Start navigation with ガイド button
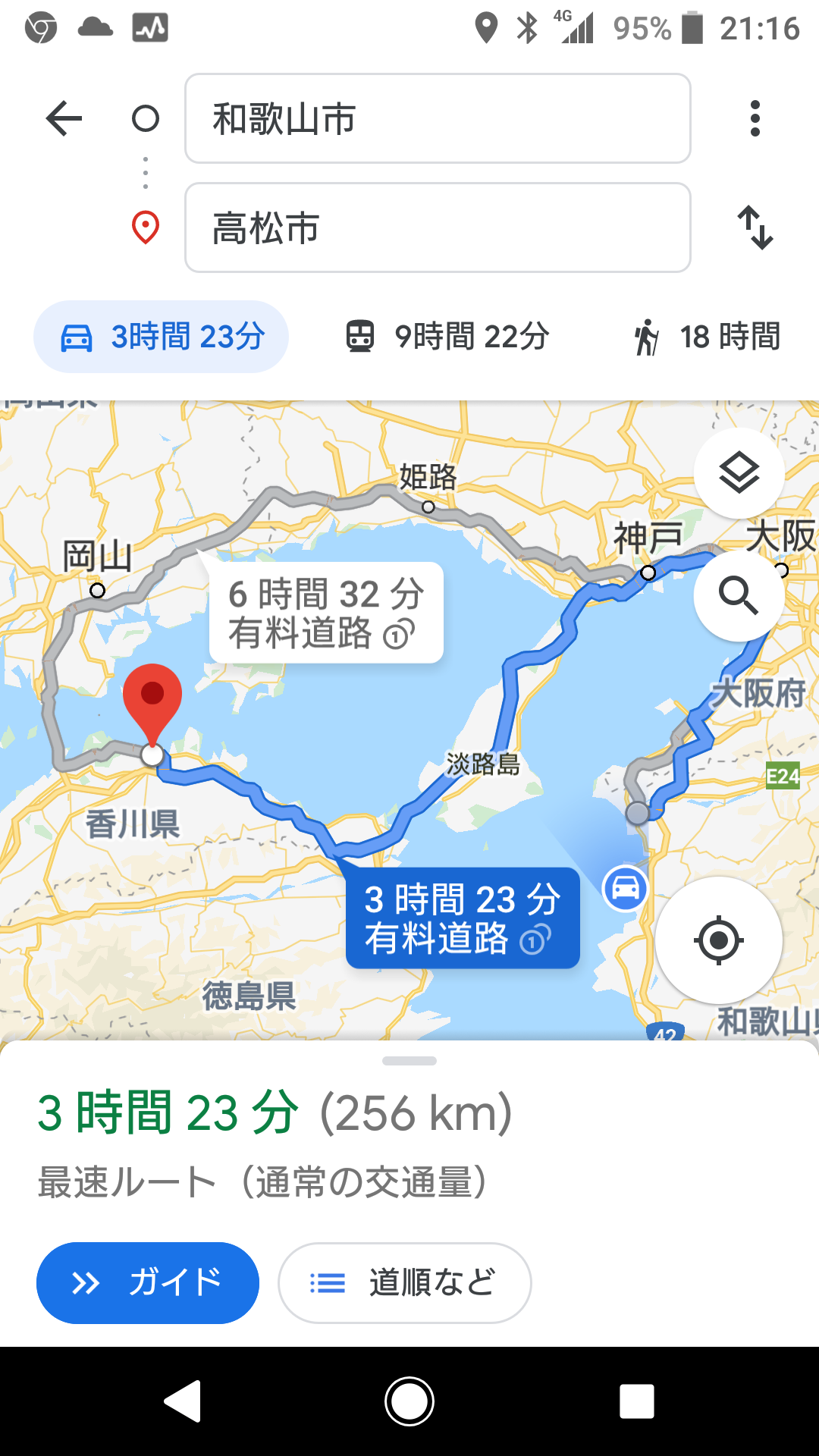 pyautogui.click(x=148, y=1283)
